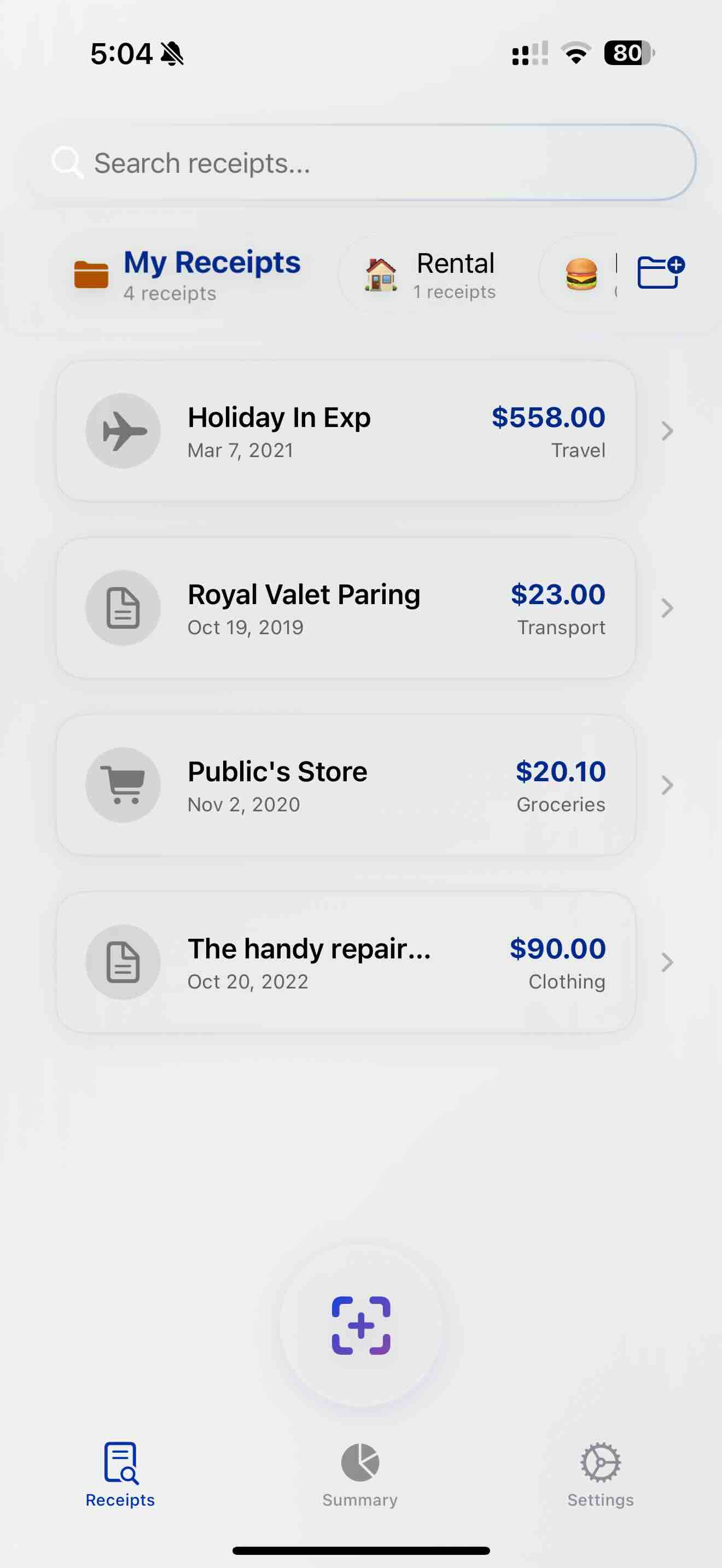Click the Wi-Fi icon in status bar
Image resolution: width=722 pixels, height=1568 pixels.
coord(575,54)
